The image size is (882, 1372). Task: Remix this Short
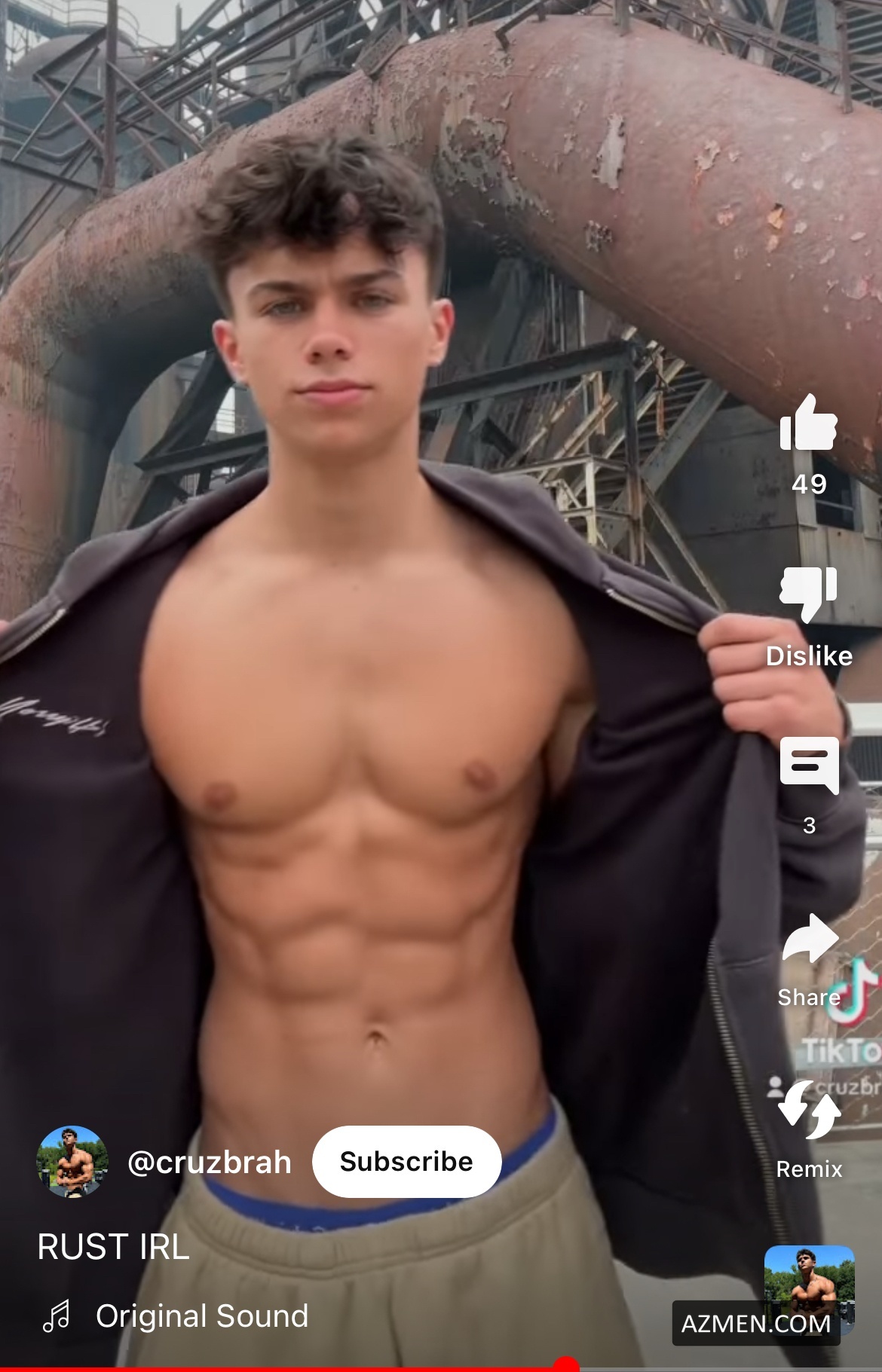[809, 1111]
